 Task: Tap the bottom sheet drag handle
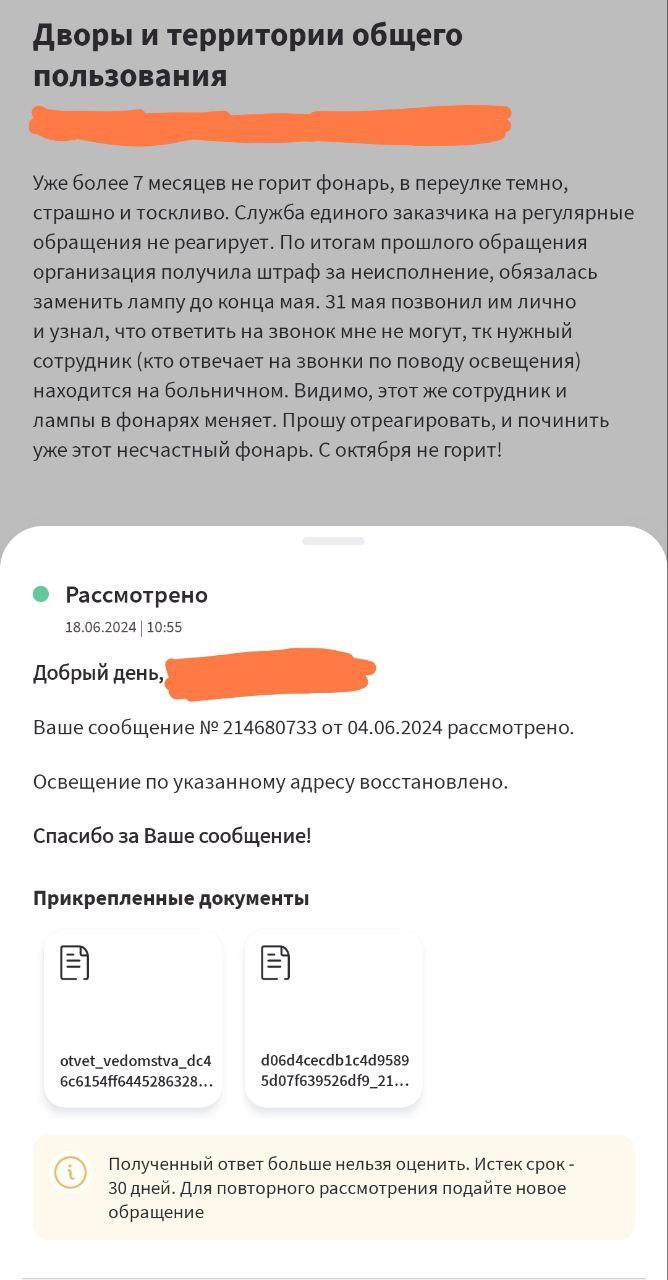[334, 541]
